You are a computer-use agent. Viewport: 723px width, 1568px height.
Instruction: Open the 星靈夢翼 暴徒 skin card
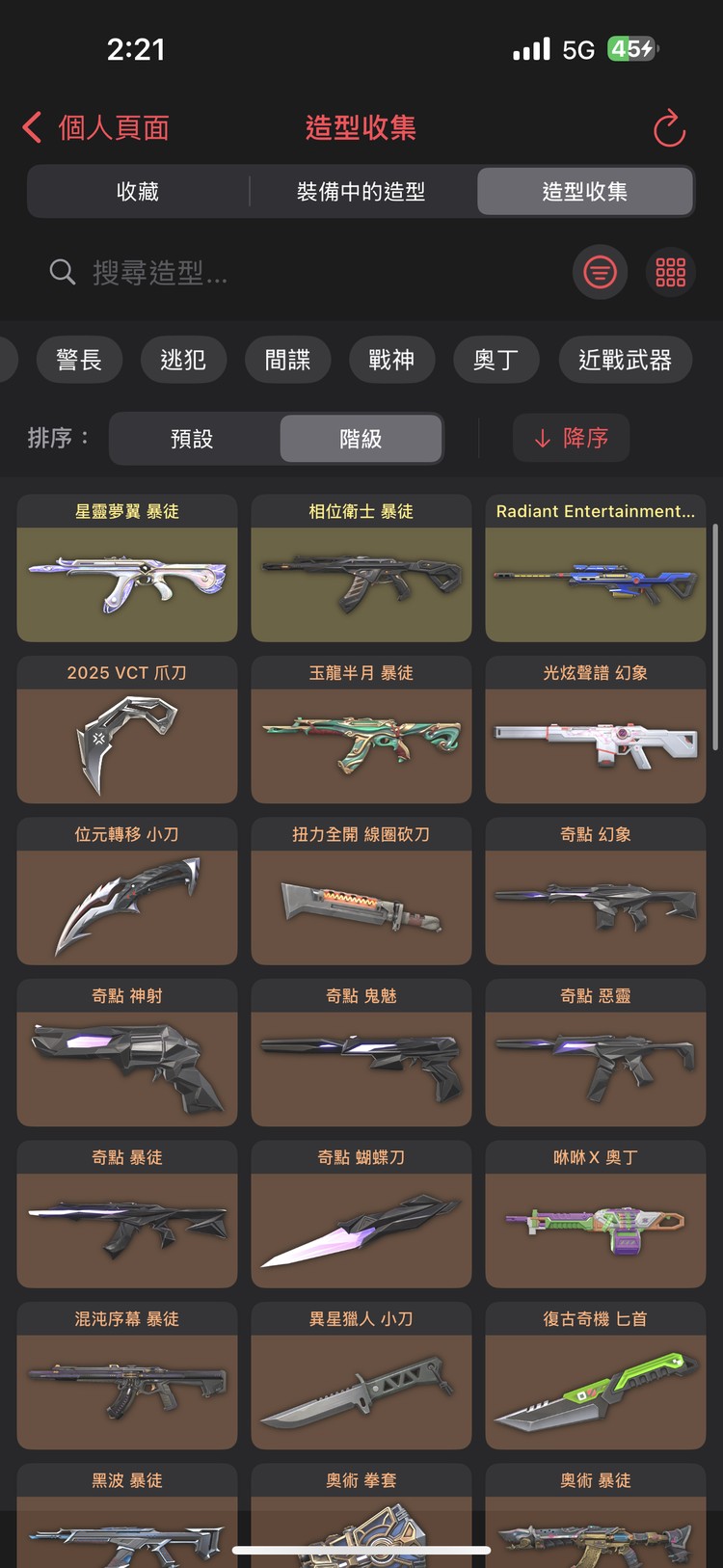click(127, 569)
